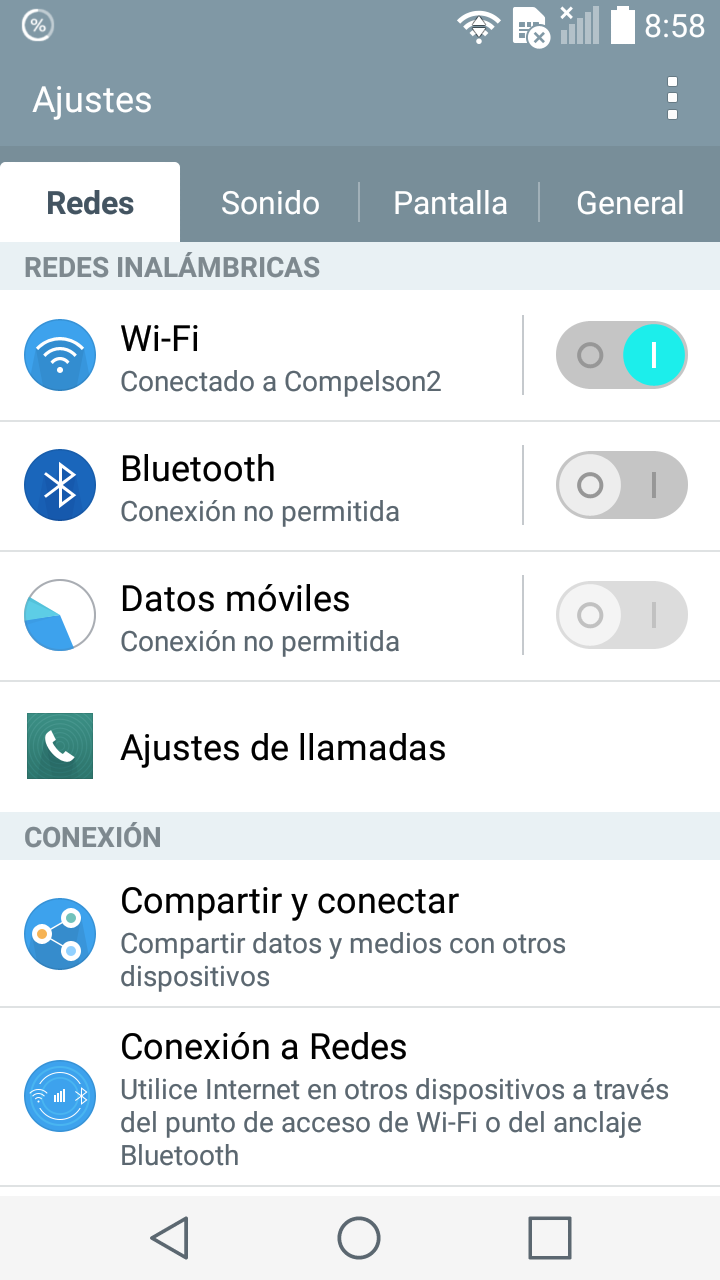Toggle the Datos móviles switch
The height and width of the screenshot is (1280, 720).
point(622,616)
